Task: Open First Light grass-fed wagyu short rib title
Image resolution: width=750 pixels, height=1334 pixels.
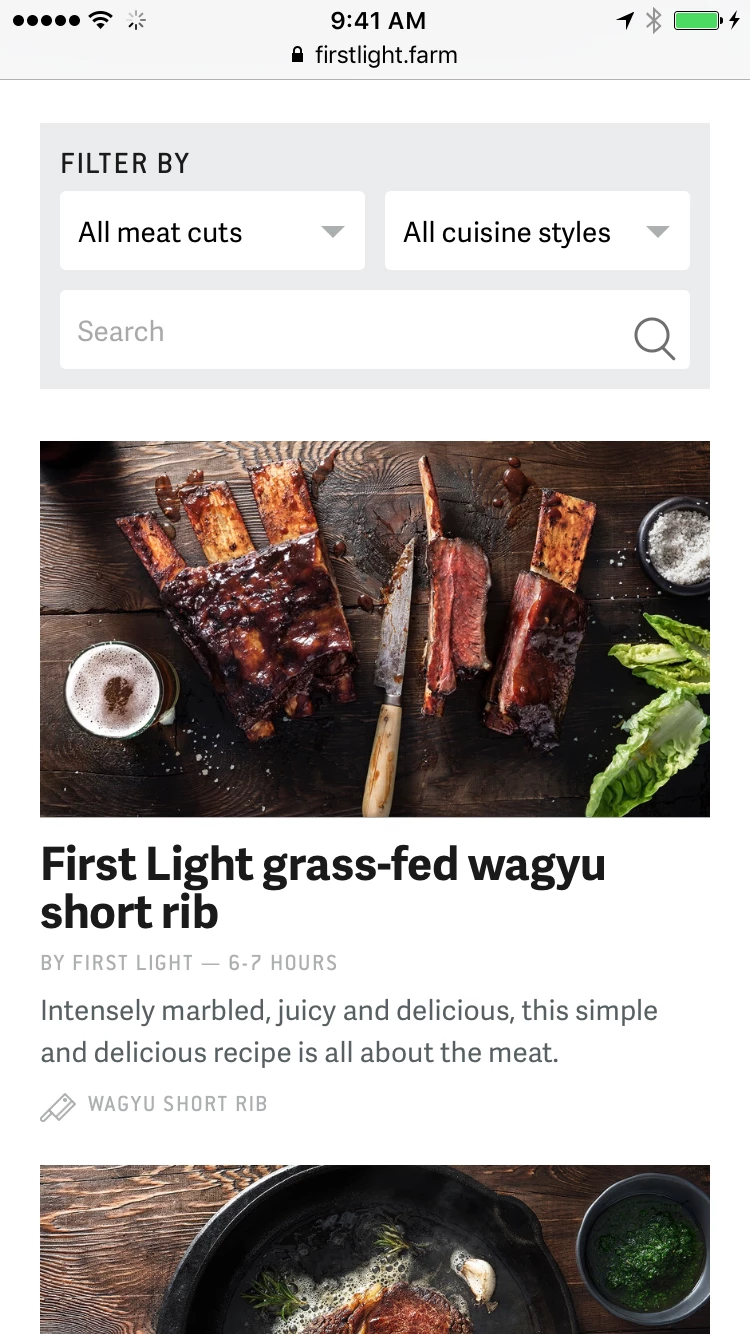Action: point(323,888)
